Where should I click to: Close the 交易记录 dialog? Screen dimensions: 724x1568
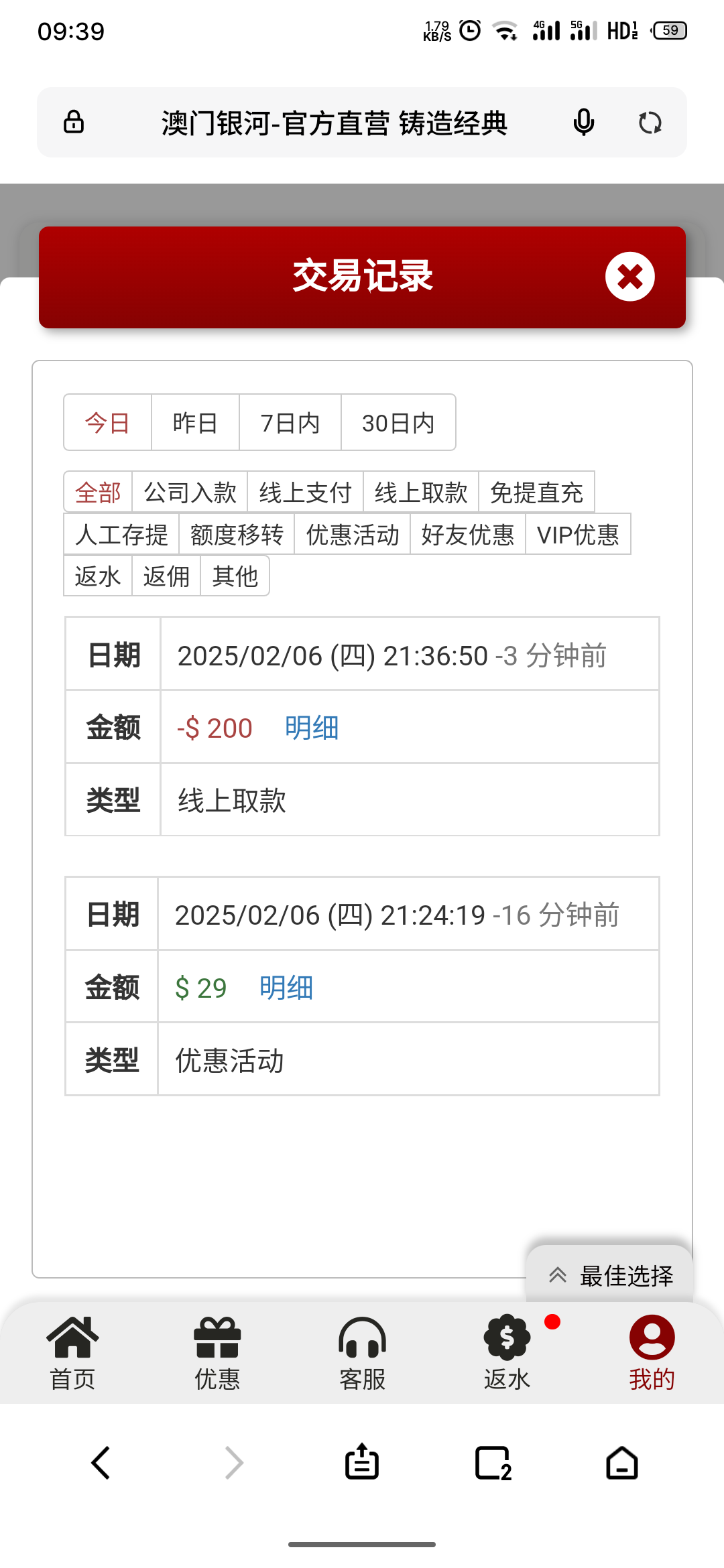click(x=629, y=277)
